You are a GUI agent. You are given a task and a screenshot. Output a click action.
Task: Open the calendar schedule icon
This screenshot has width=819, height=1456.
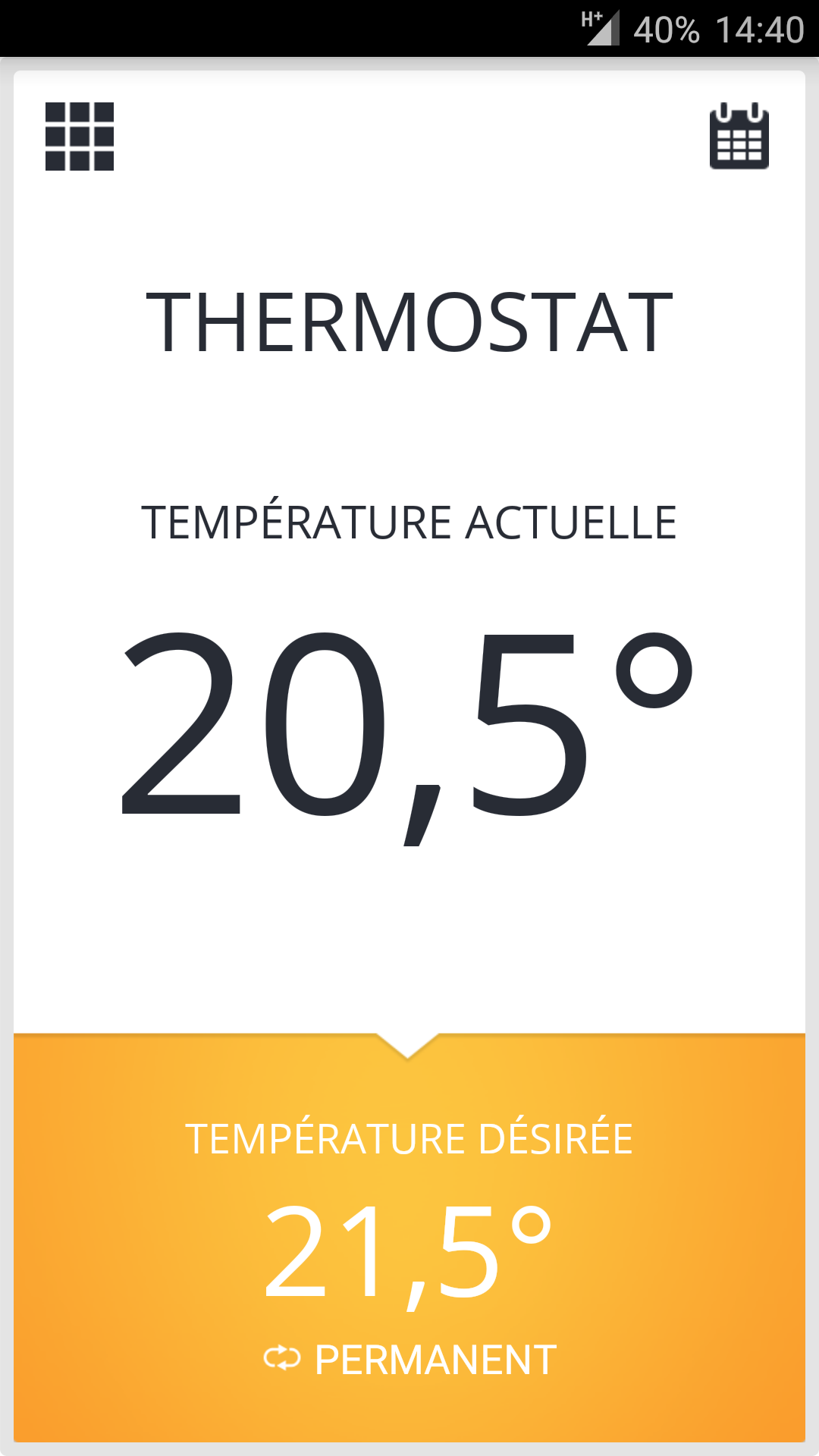pyautogui.click(x=739, y=136)
